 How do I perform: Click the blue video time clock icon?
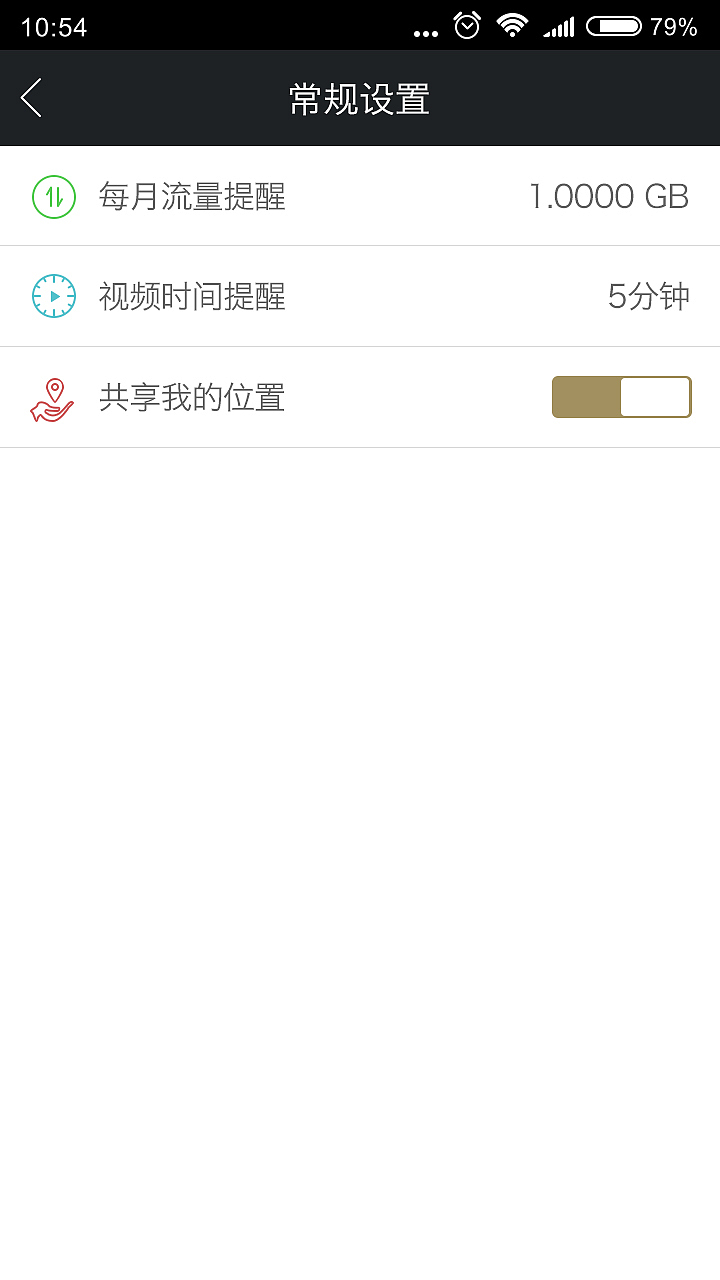tap(53, 296)
